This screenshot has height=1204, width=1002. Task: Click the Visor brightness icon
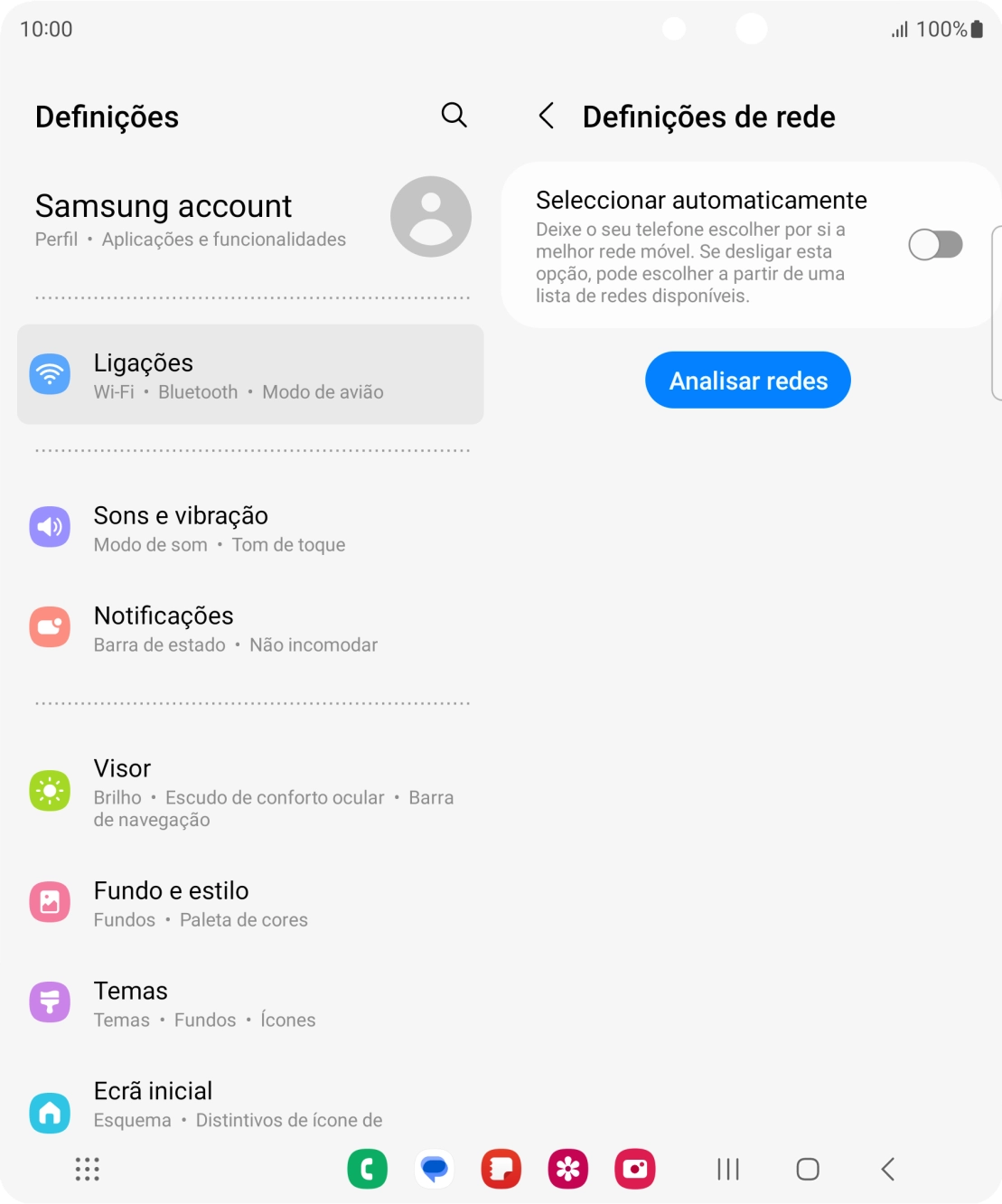pos(50,790)
